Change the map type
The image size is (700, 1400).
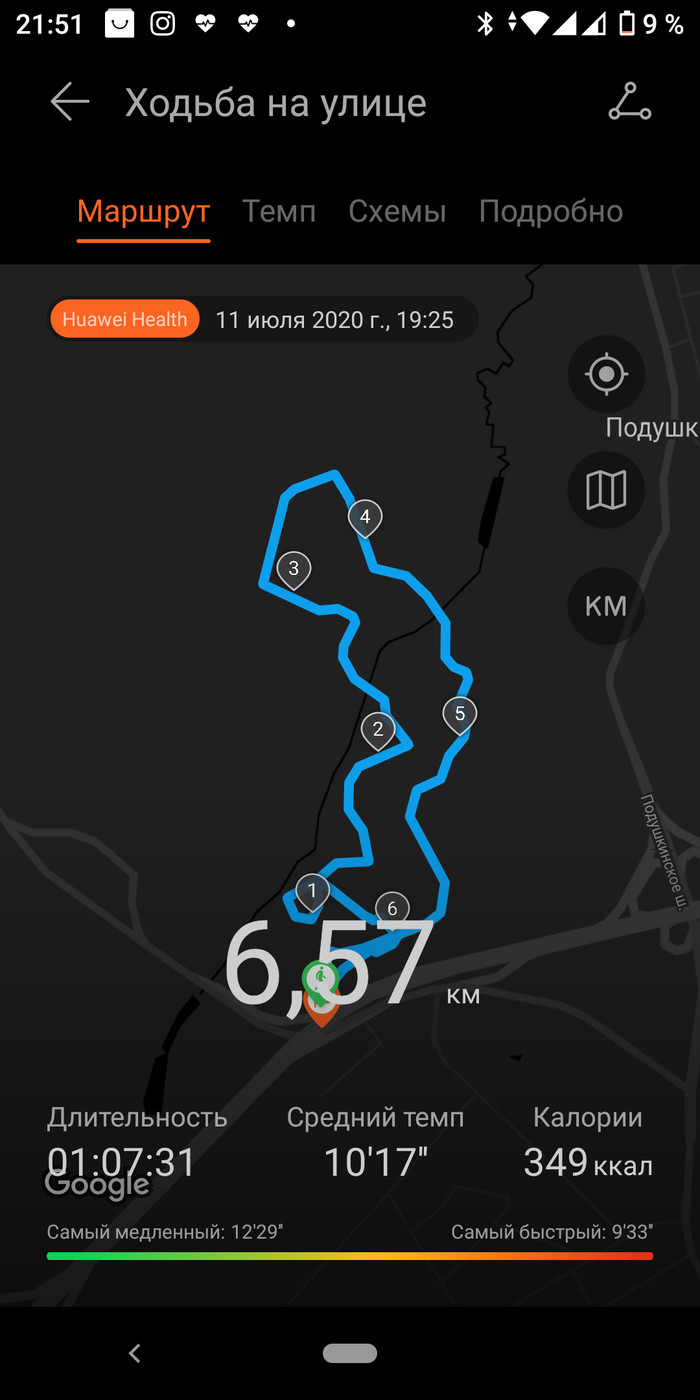606,490
